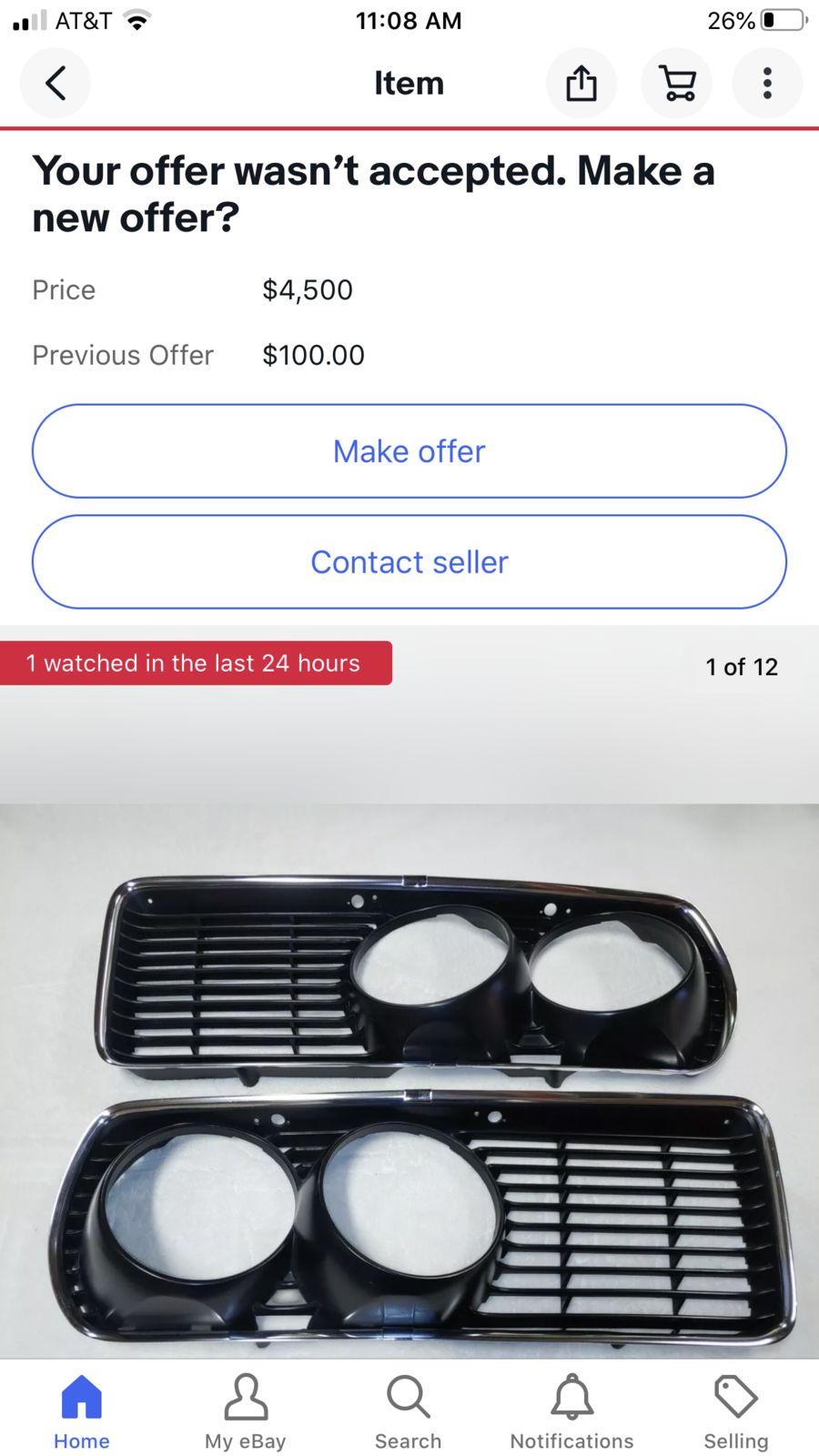This screenshot has height=1456, width=819.
Task: Go back using the back arrow
Action: [x=56, y=83]
